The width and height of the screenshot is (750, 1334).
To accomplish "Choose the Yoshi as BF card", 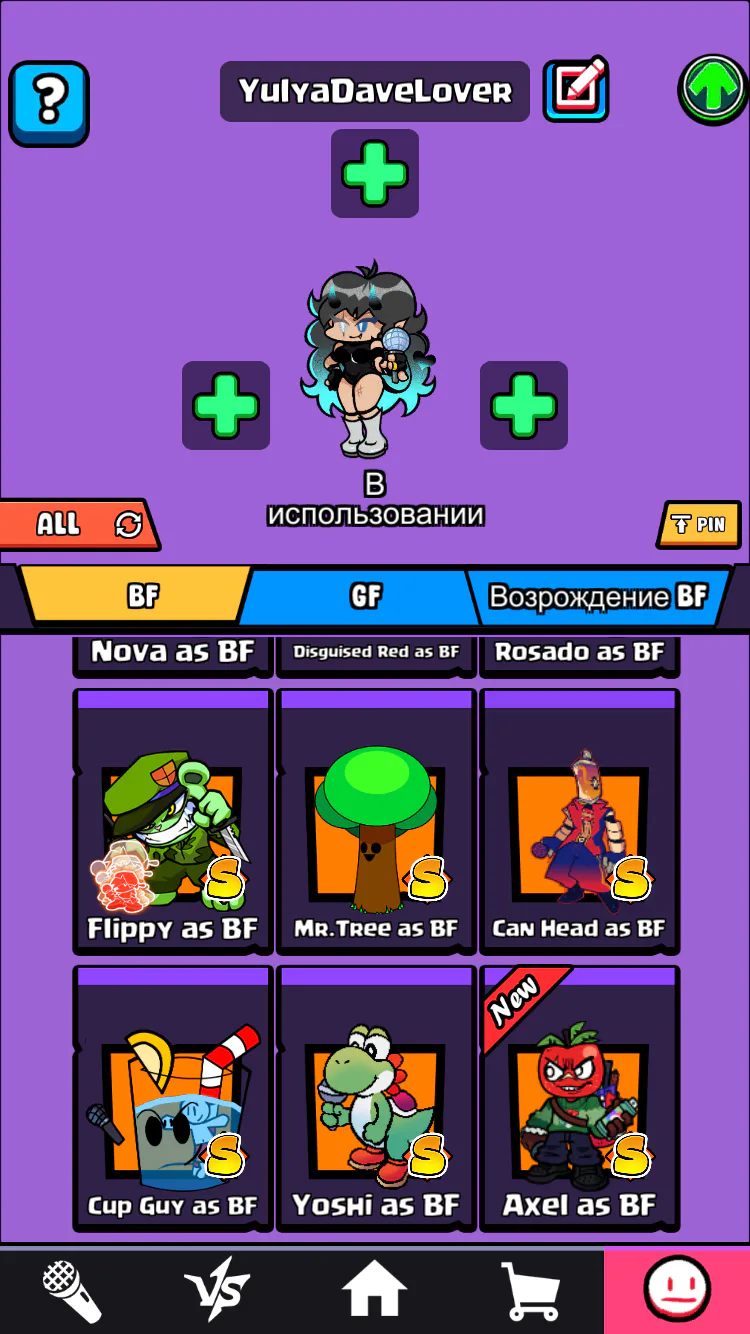I will (x=376, y=1098).
